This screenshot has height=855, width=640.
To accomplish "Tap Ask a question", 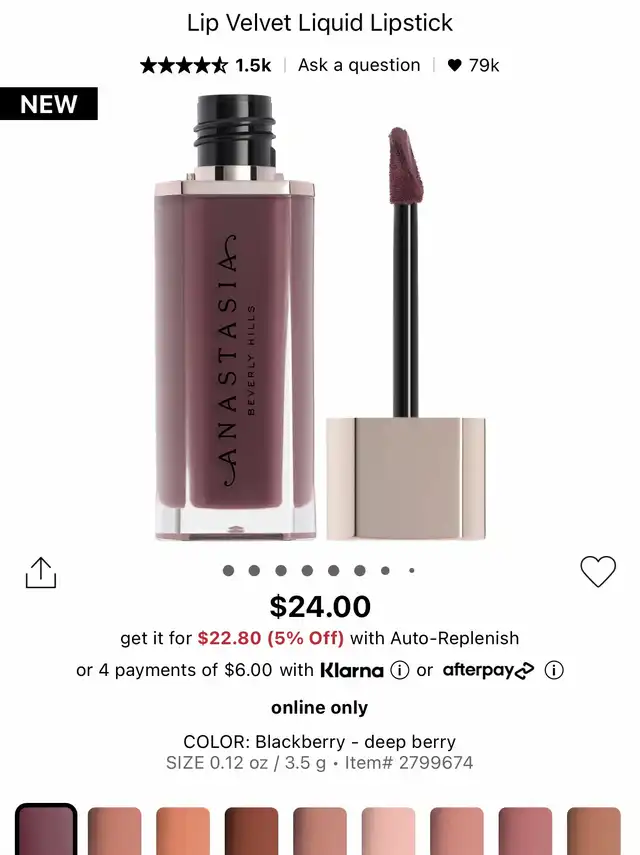I will coord(359,65).
